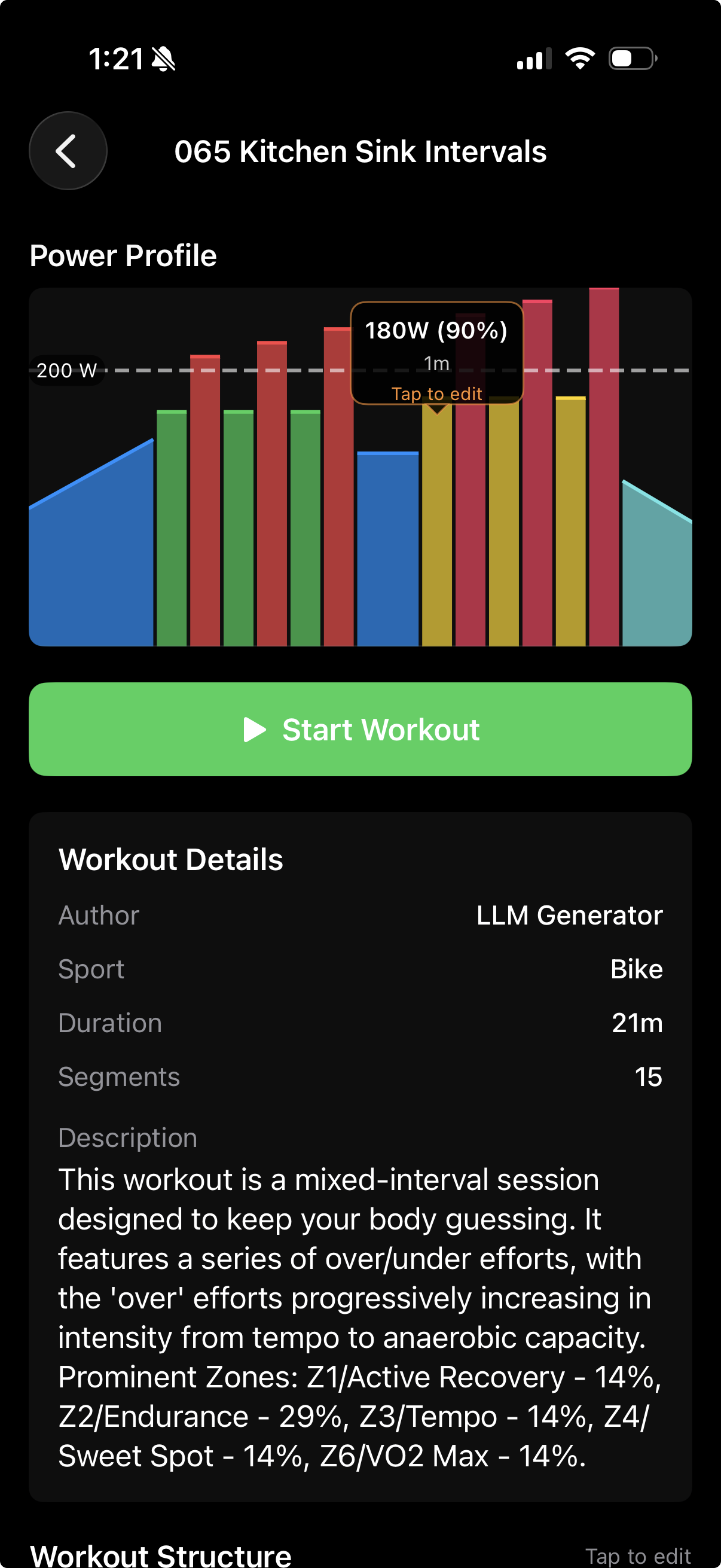This screenshot has height=1568, width=721.
Task: Tap the Wi-Fi icon in the status bar
Action: click(579, 58)
